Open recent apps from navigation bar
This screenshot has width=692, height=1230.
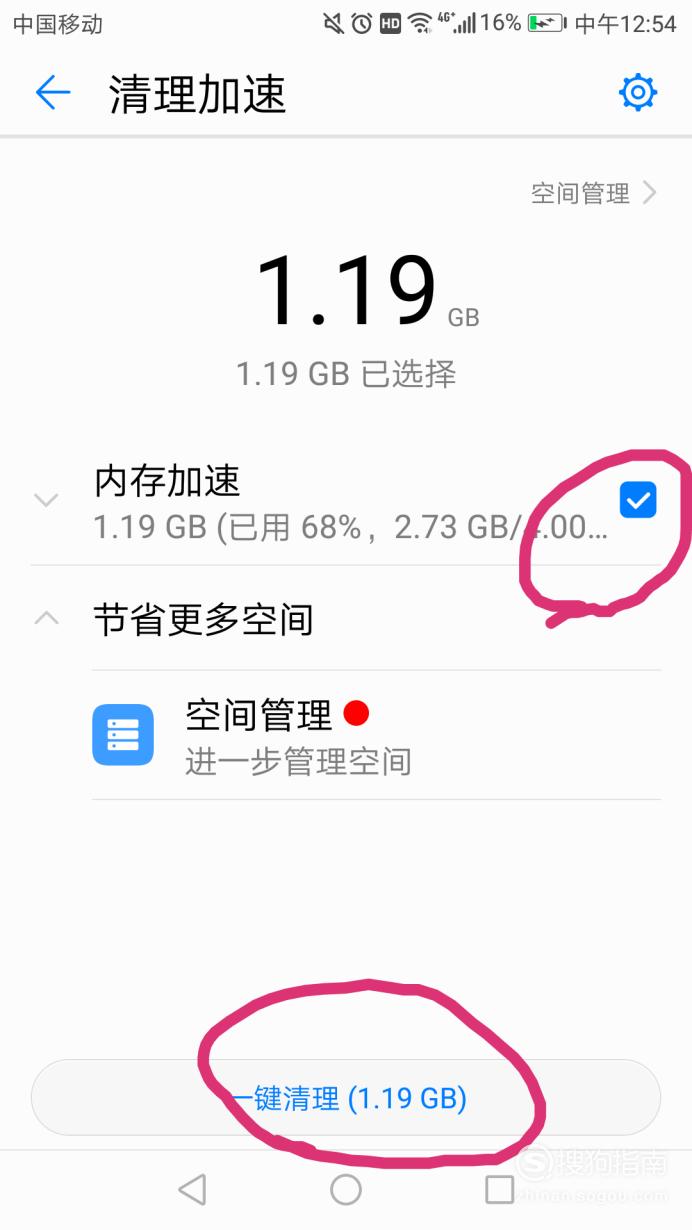(499, 1189)
